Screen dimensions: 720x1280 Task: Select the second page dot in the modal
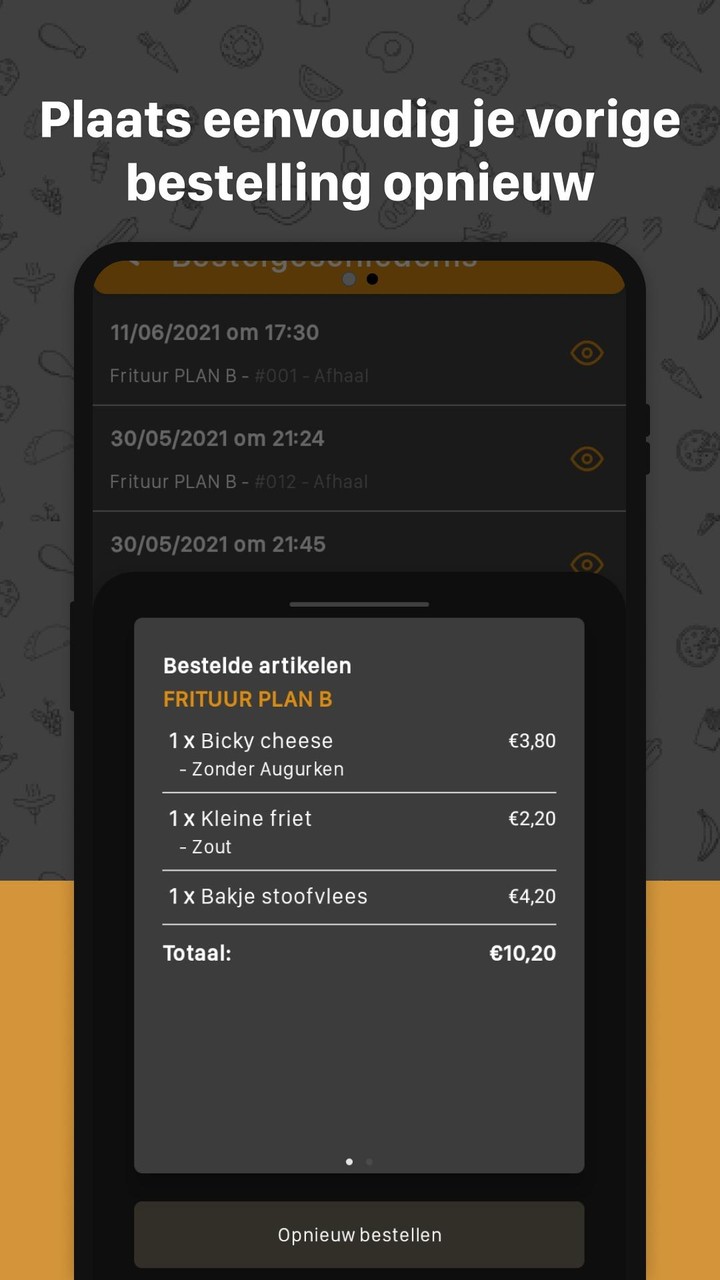tap(369, 1162)
